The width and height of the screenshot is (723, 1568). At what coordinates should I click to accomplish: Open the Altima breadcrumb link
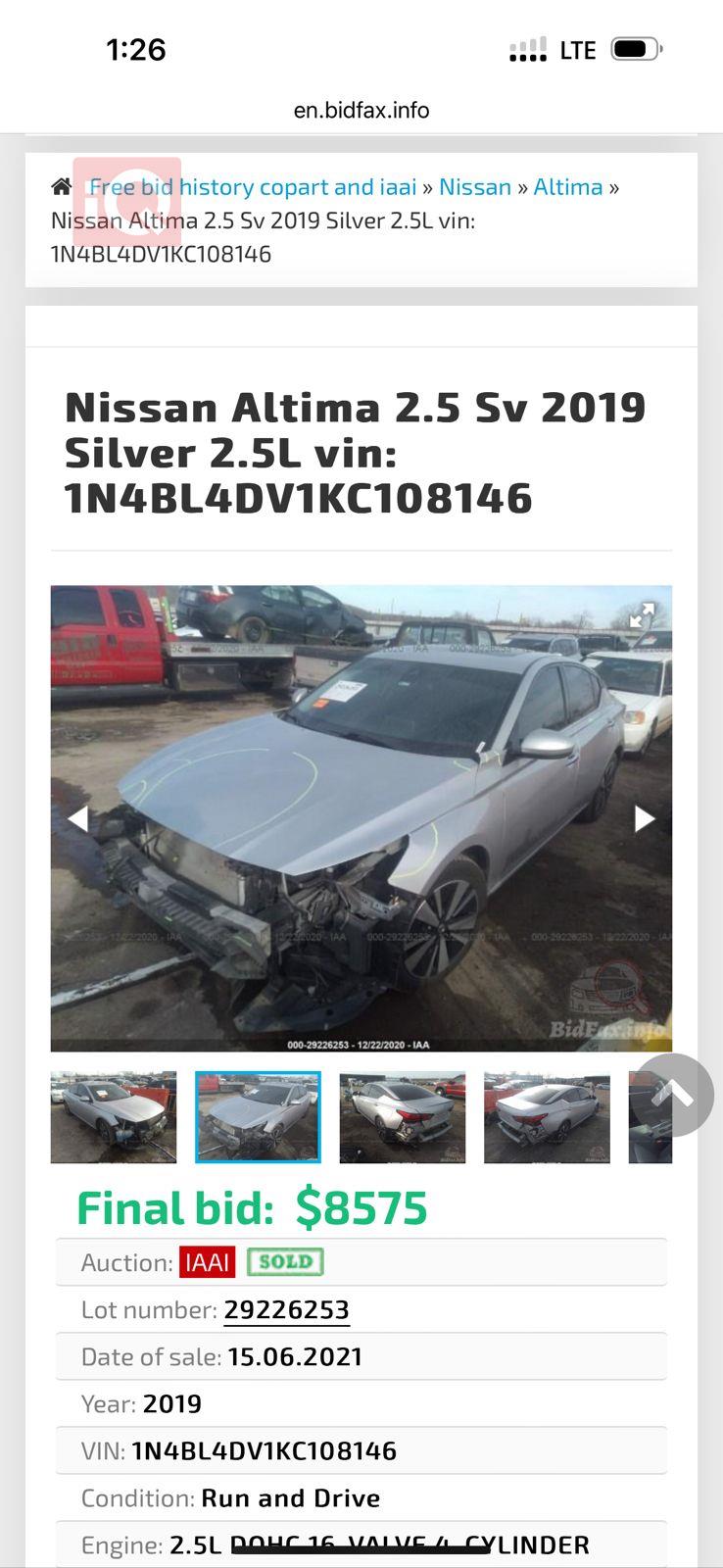[x=568, y=187]
